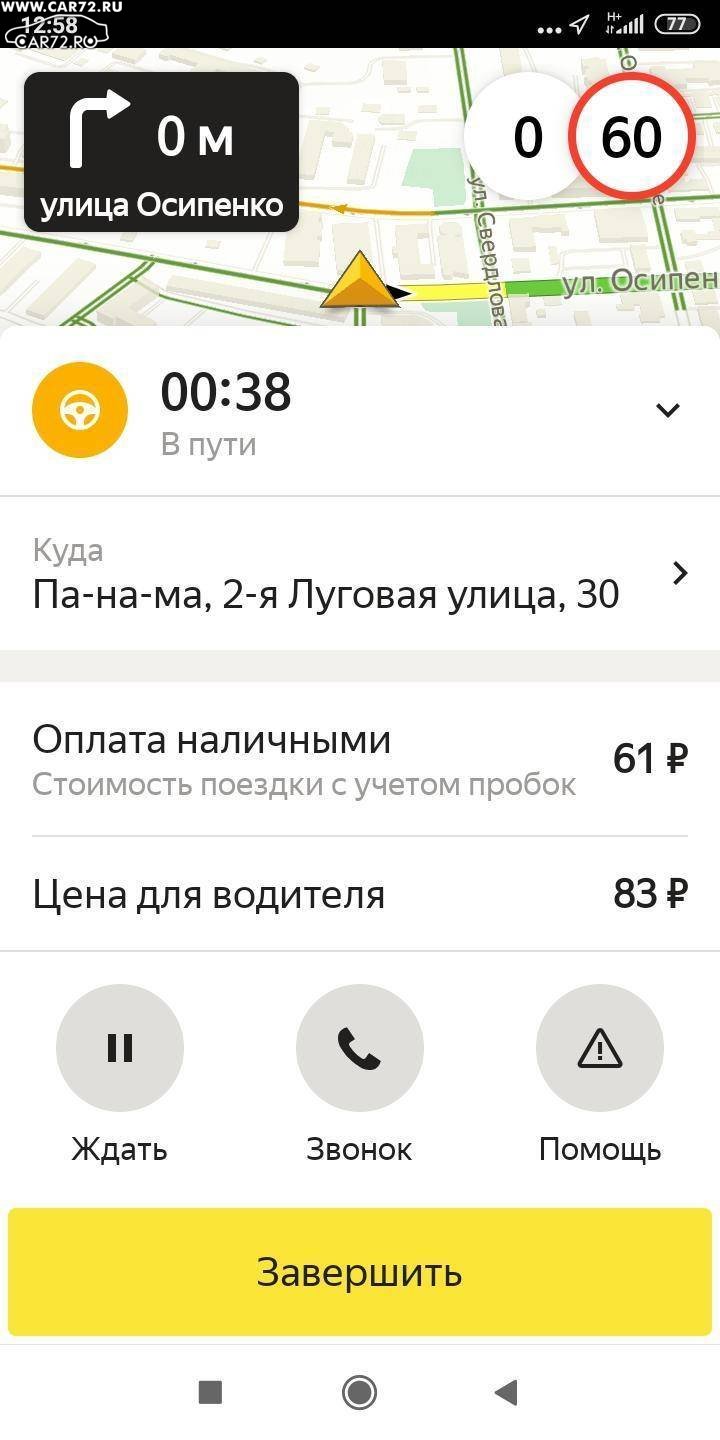Viewport: 720px width, 1440px height.
Task: Call the passenger via Звонок
Action: click(x=360, y=1048)
